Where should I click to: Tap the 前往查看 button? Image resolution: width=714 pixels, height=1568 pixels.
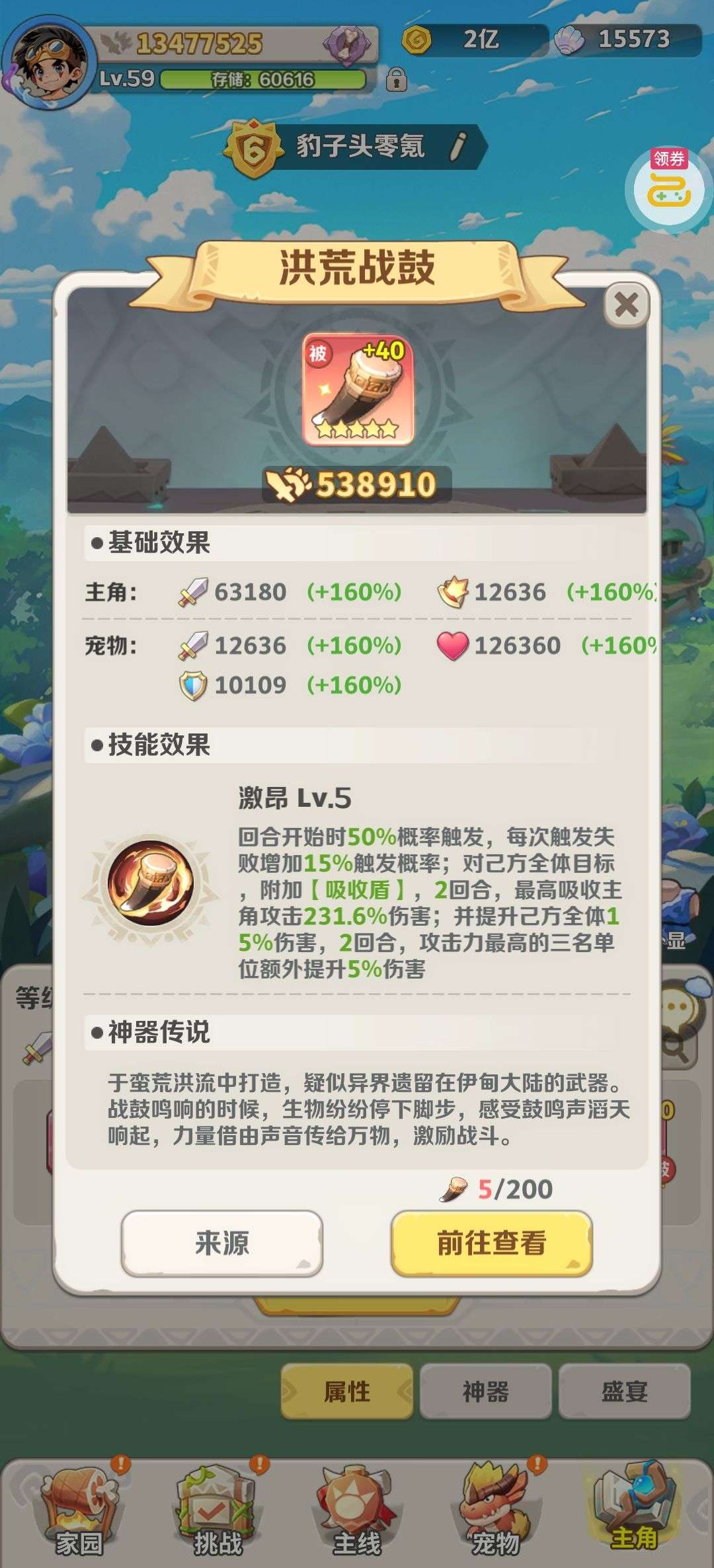tap(491, 1243)
